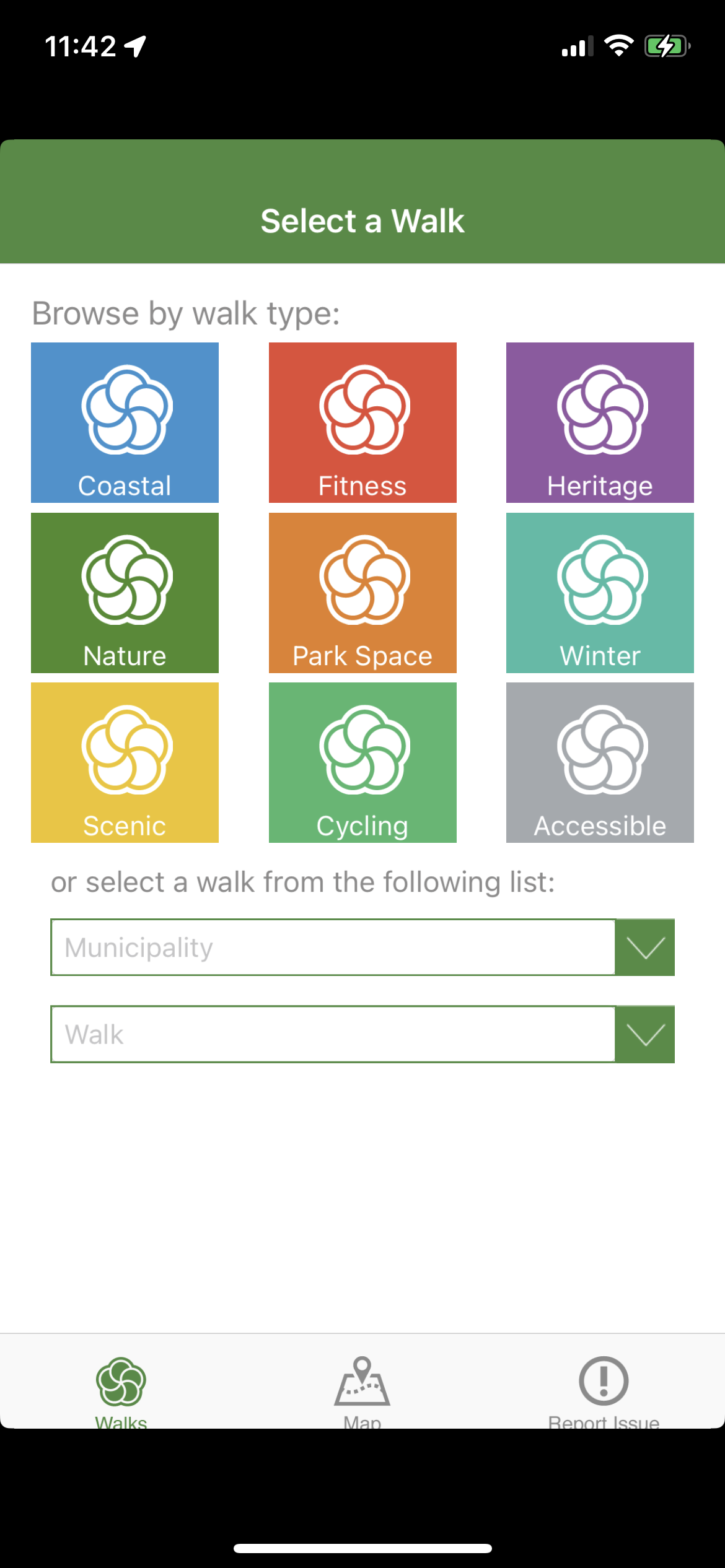Show Accessible walks
Viewport: 725px width, 1568px height.
pyautogui.click(x=600, y=762)
